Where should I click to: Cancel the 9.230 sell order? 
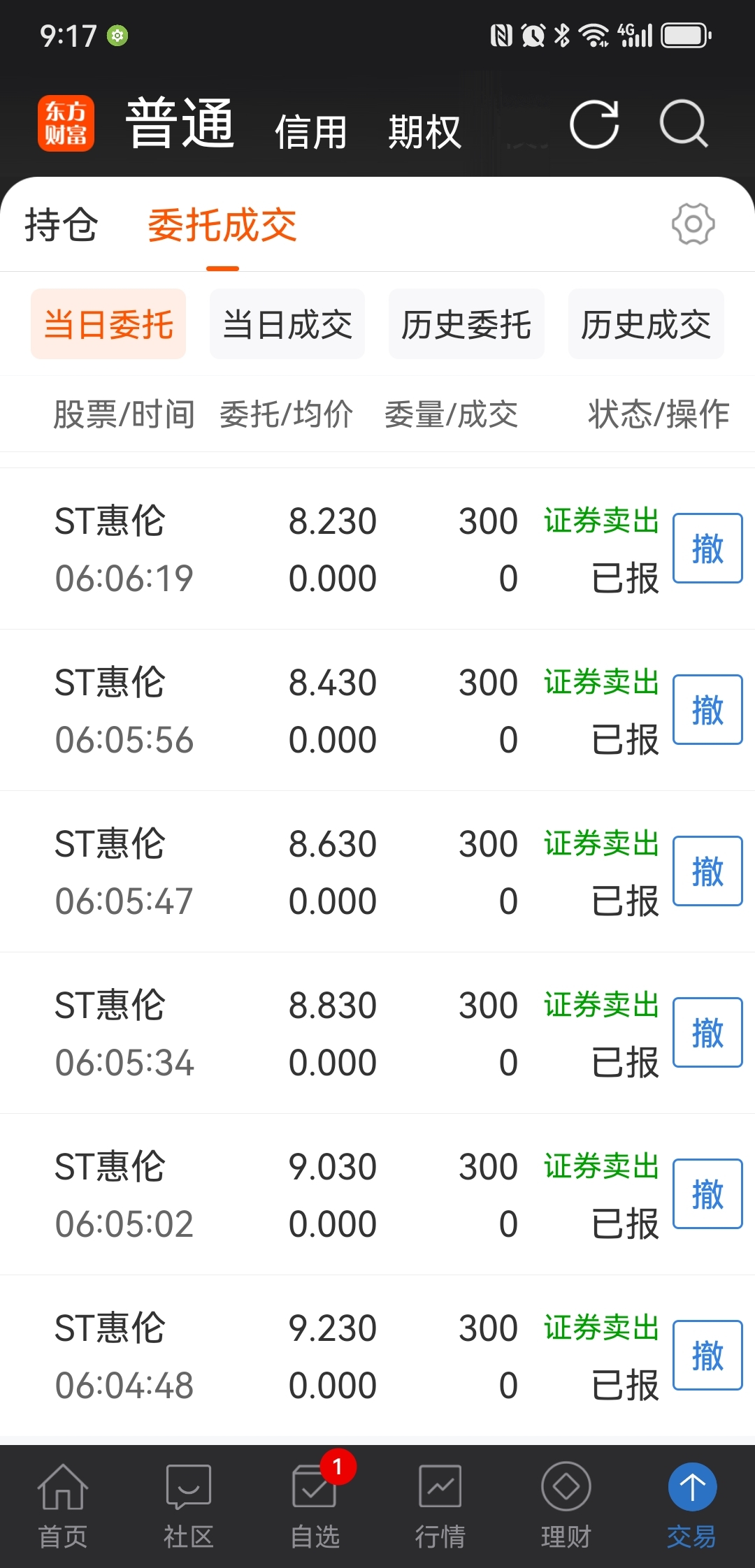coord(707,1356)
